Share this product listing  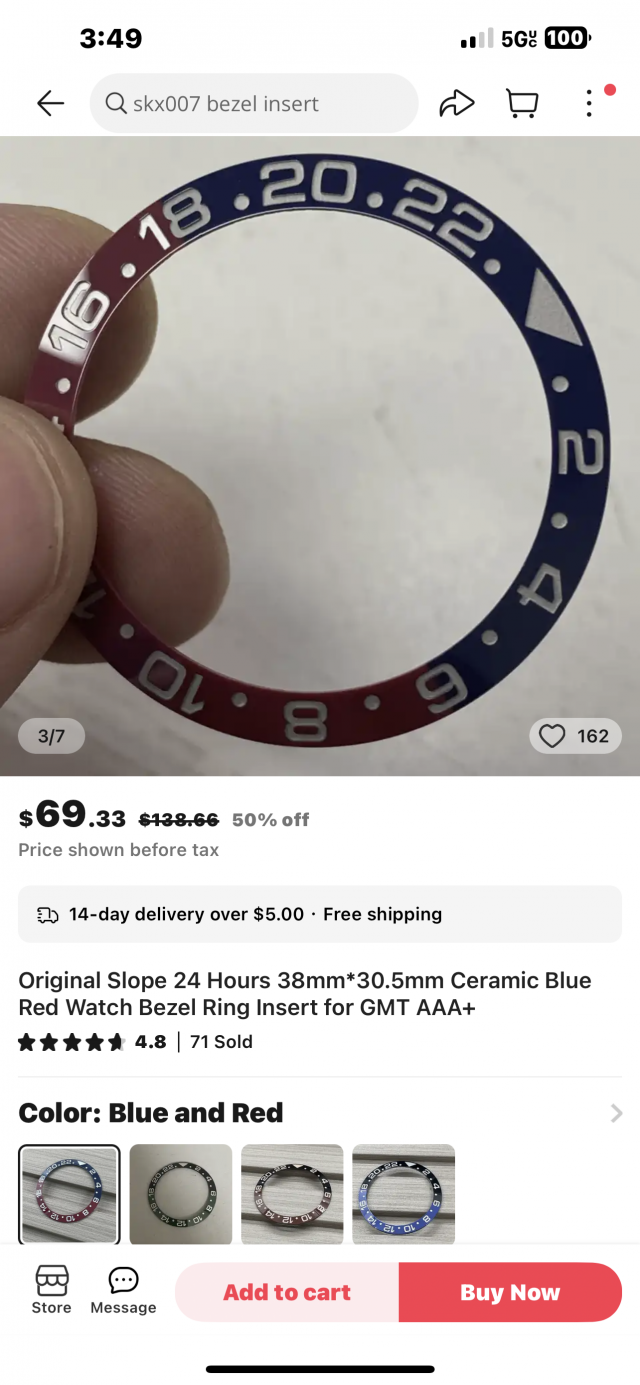[457, 103]
